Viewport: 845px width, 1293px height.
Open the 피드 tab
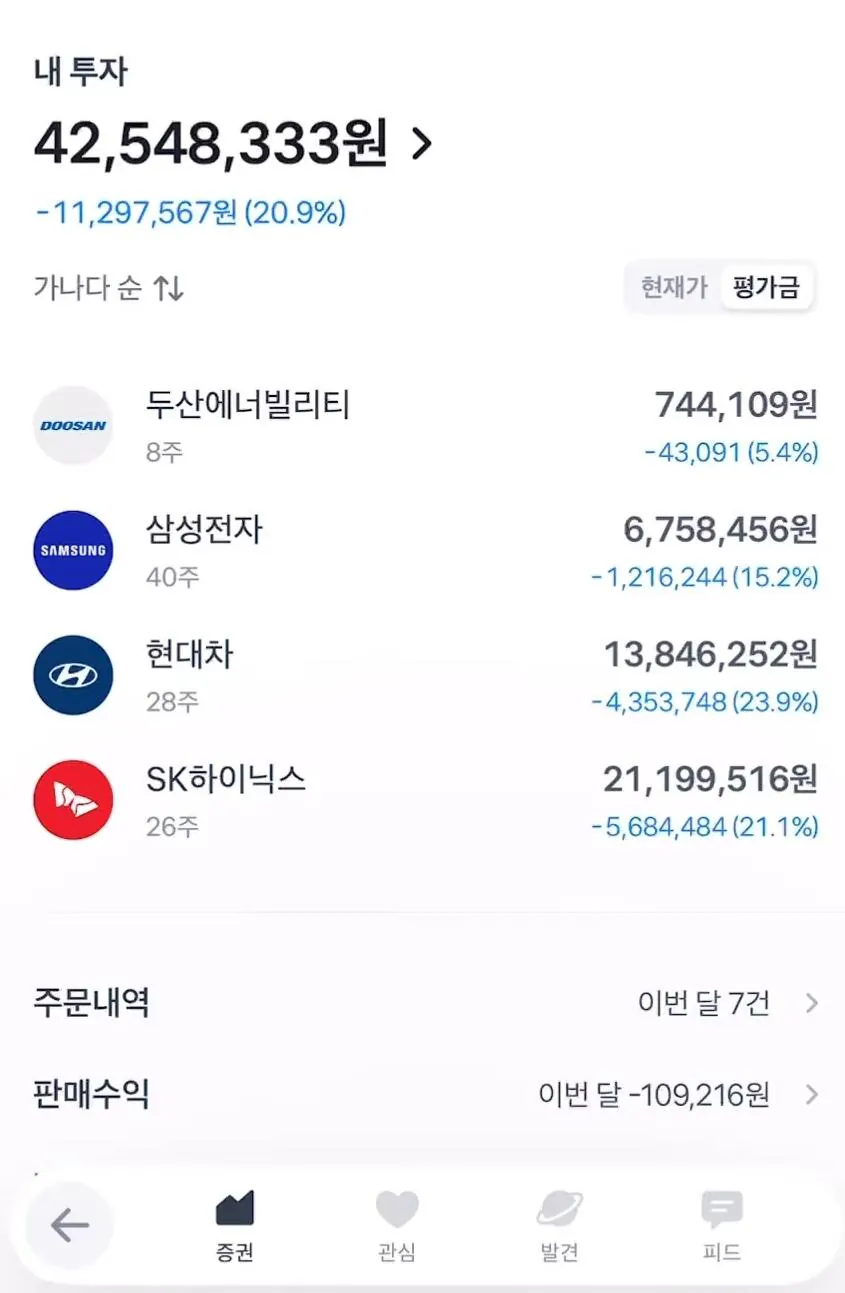721,1226
